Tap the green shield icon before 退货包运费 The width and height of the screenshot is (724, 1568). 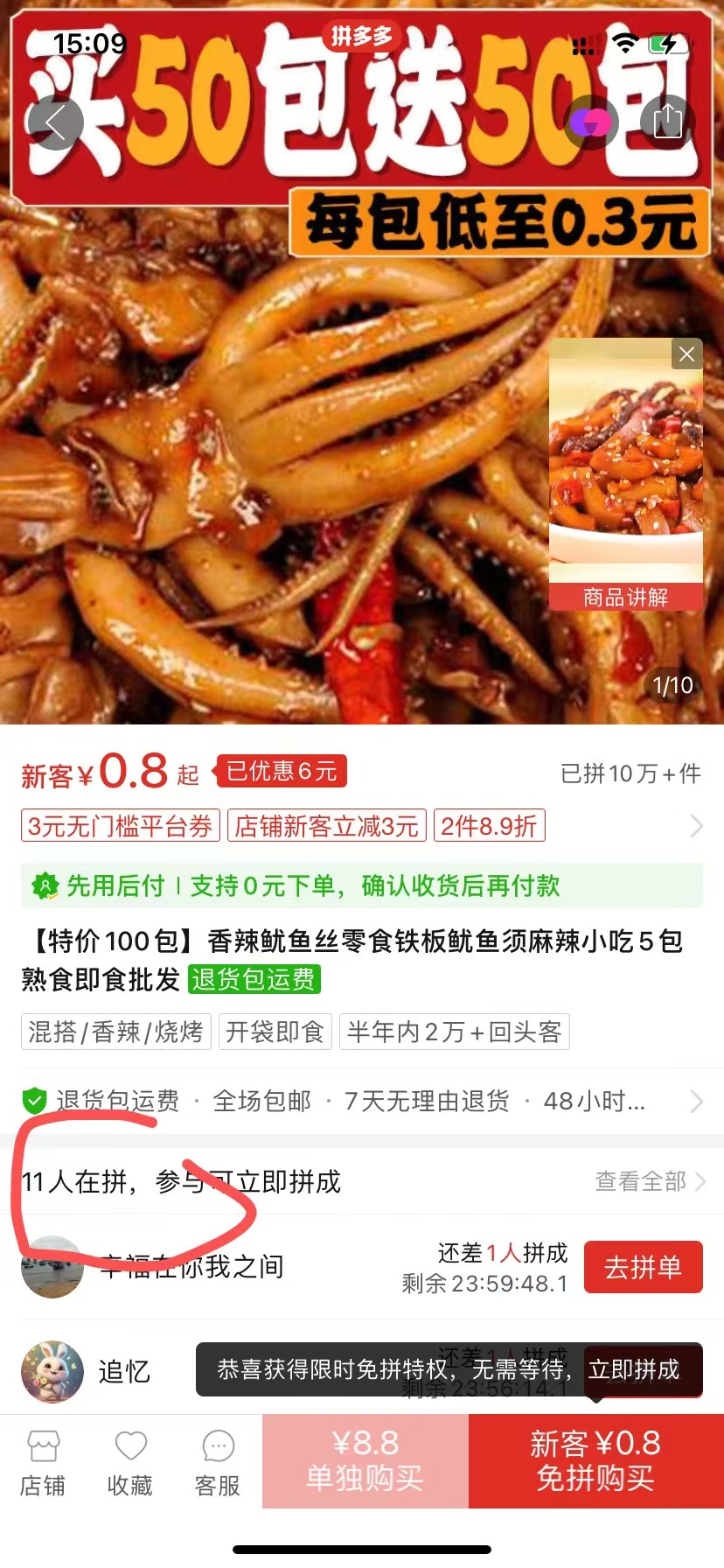coord(33,1101)
